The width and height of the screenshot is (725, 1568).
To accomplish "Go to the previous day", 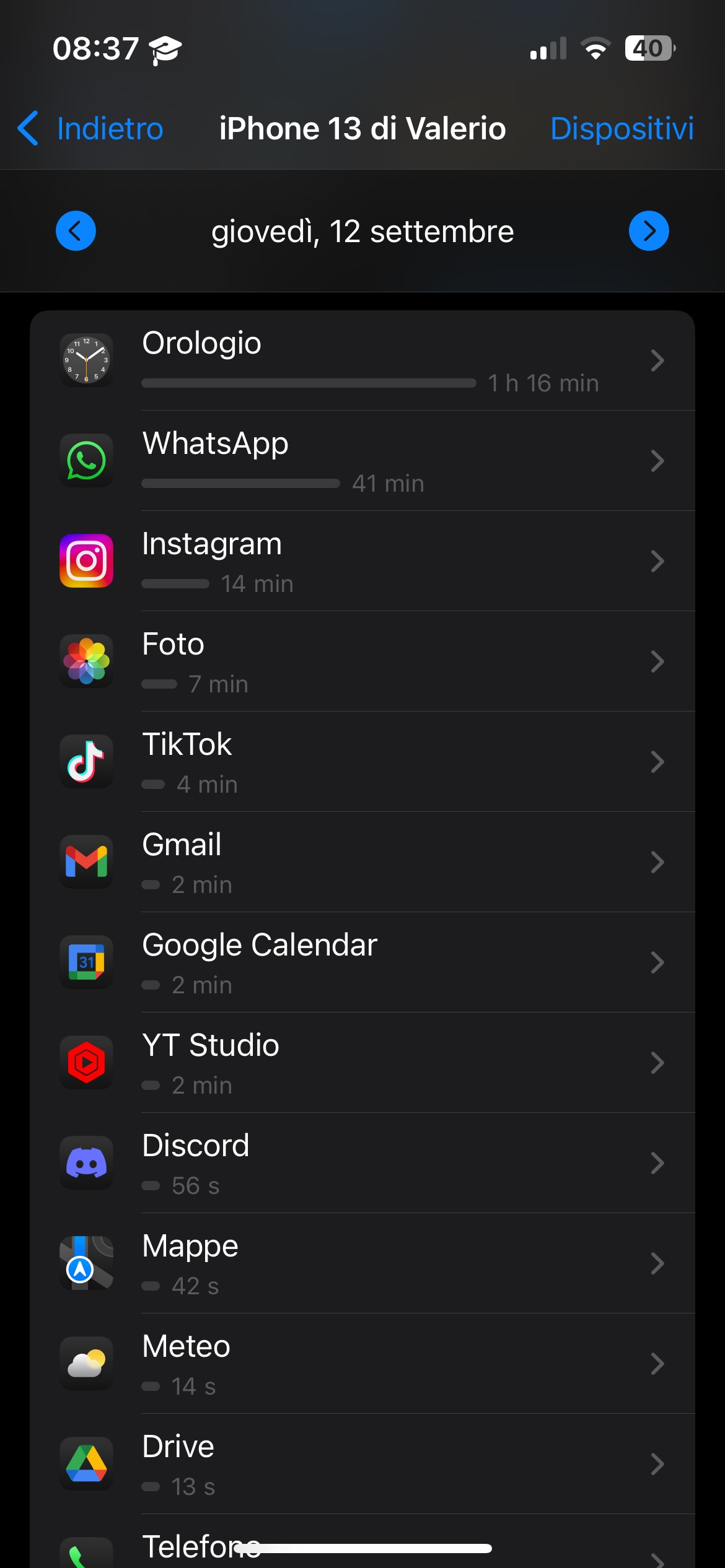I will click(76, 231).
